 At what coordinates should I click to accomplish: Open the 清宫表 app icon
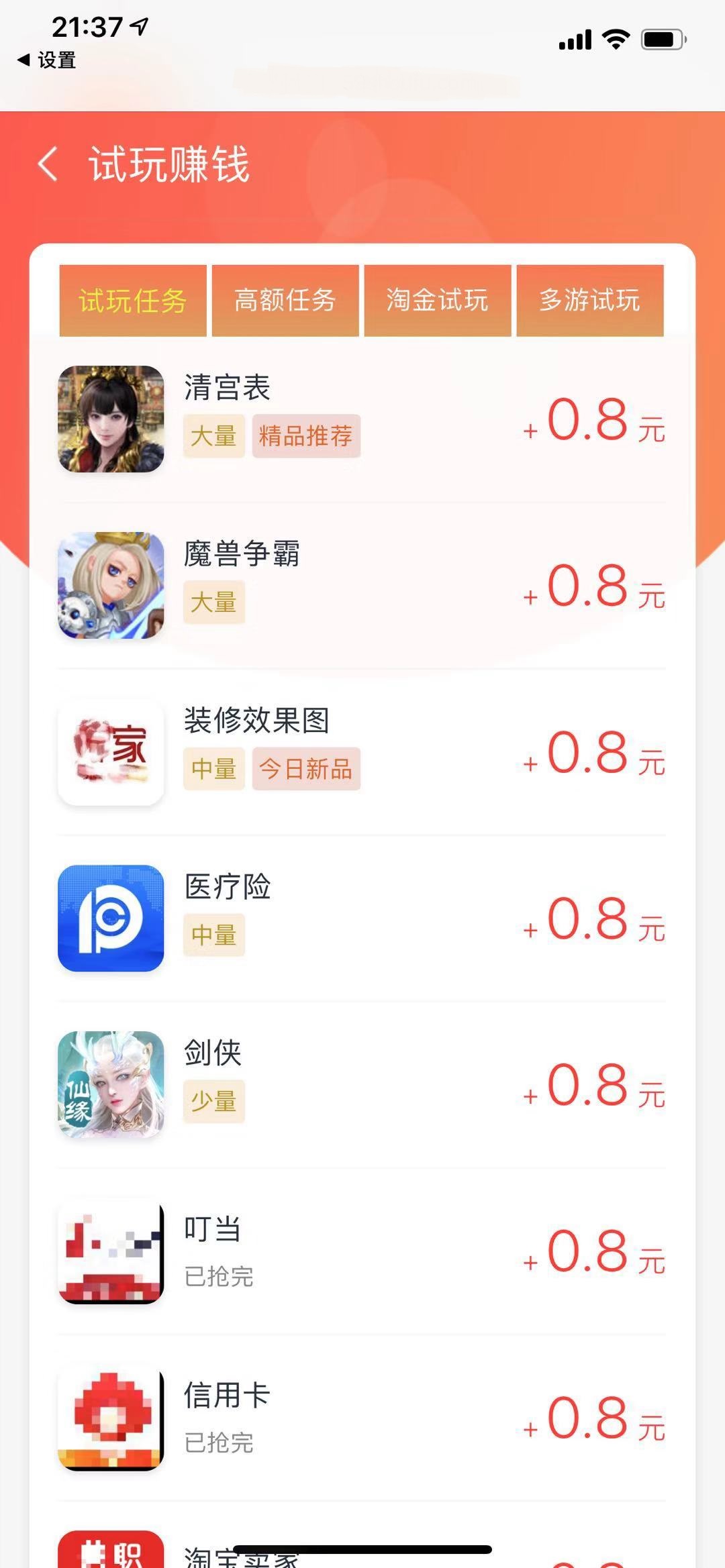click(x=111, y=419)
